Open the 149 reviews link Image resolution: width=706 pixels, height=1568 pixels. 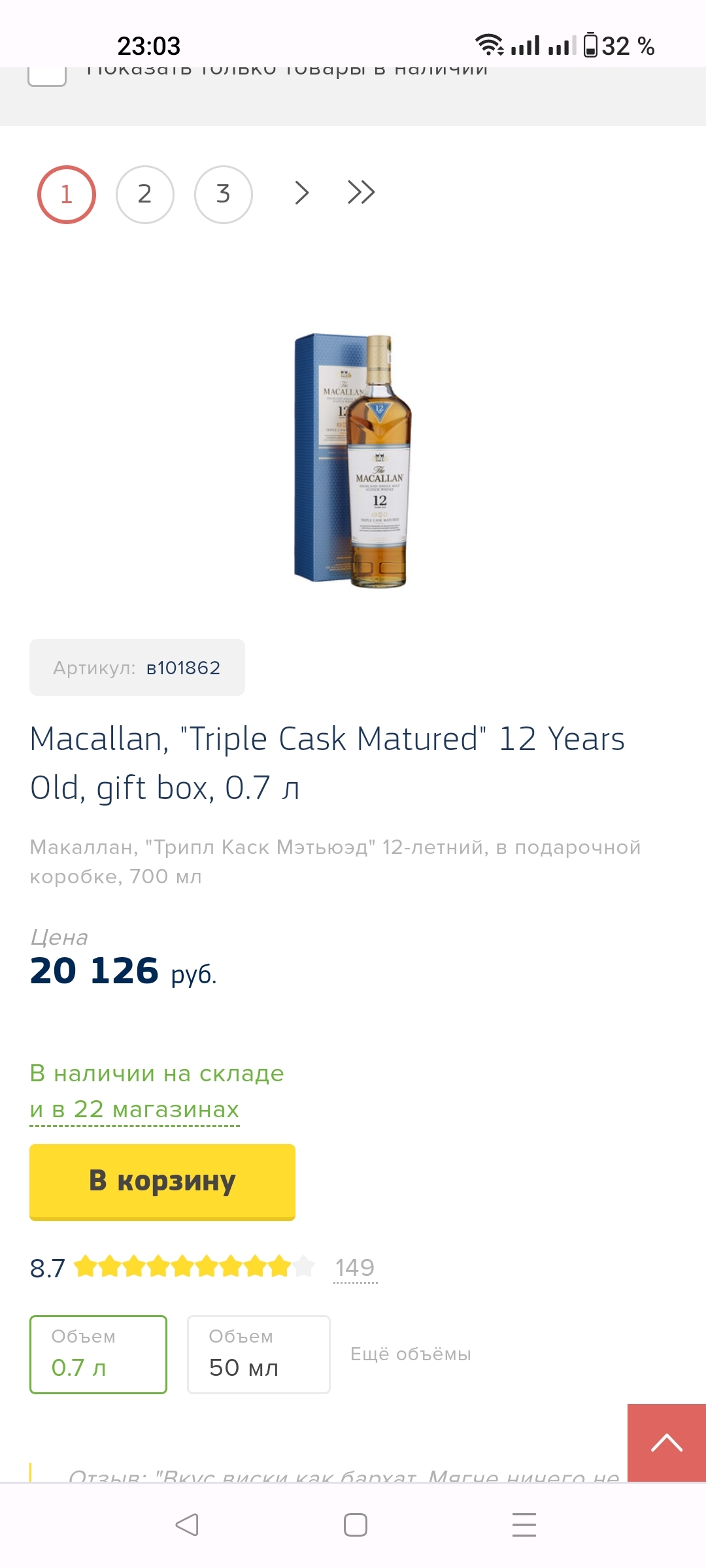(355, 1268)
